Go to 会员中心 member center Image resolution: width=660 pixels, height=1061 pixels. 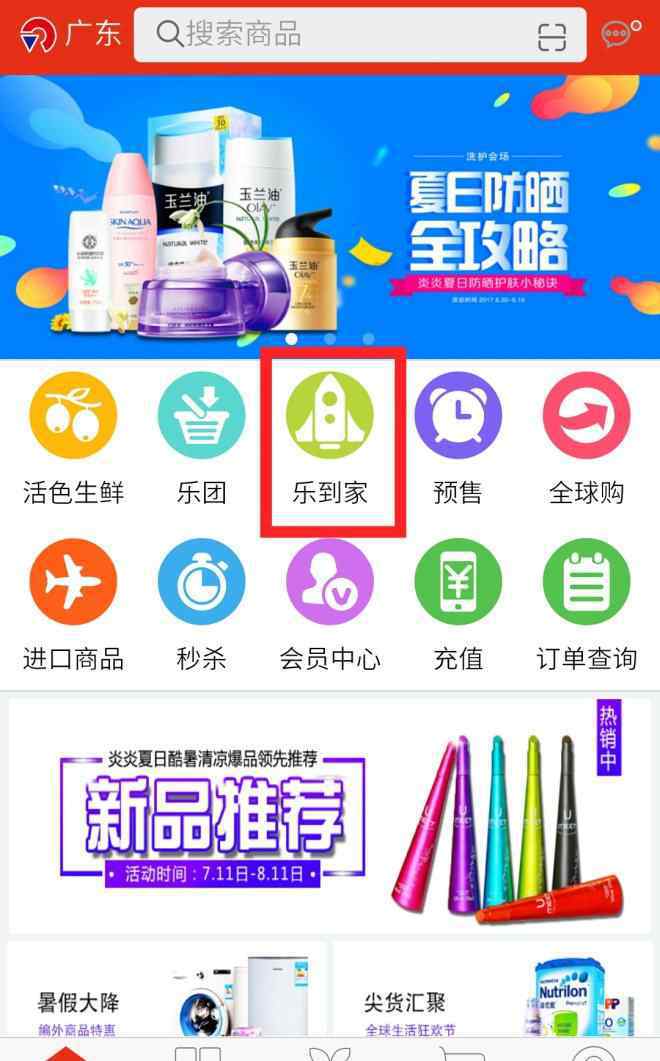pos(330,605)
